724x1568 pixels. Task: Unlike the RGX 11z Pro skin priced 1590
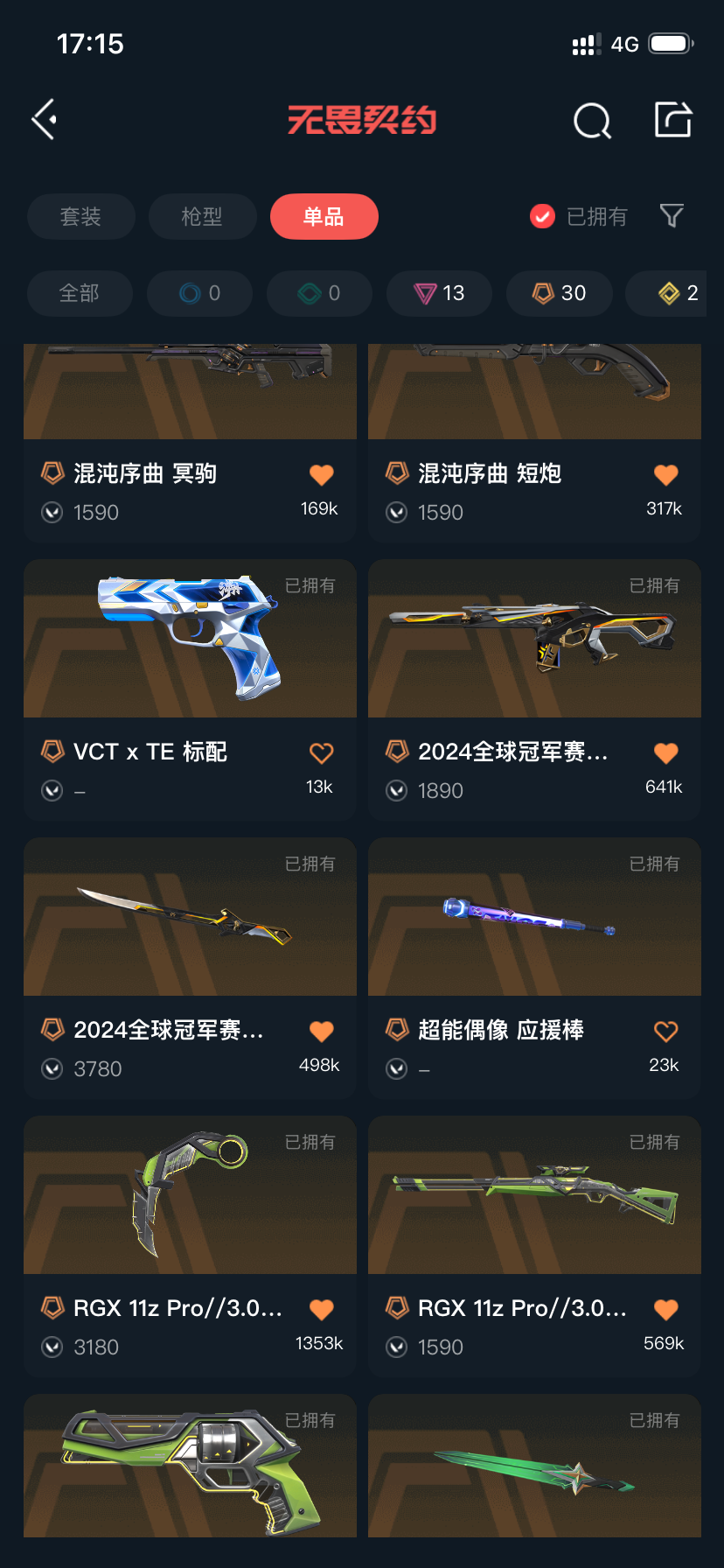point(666,1310)
